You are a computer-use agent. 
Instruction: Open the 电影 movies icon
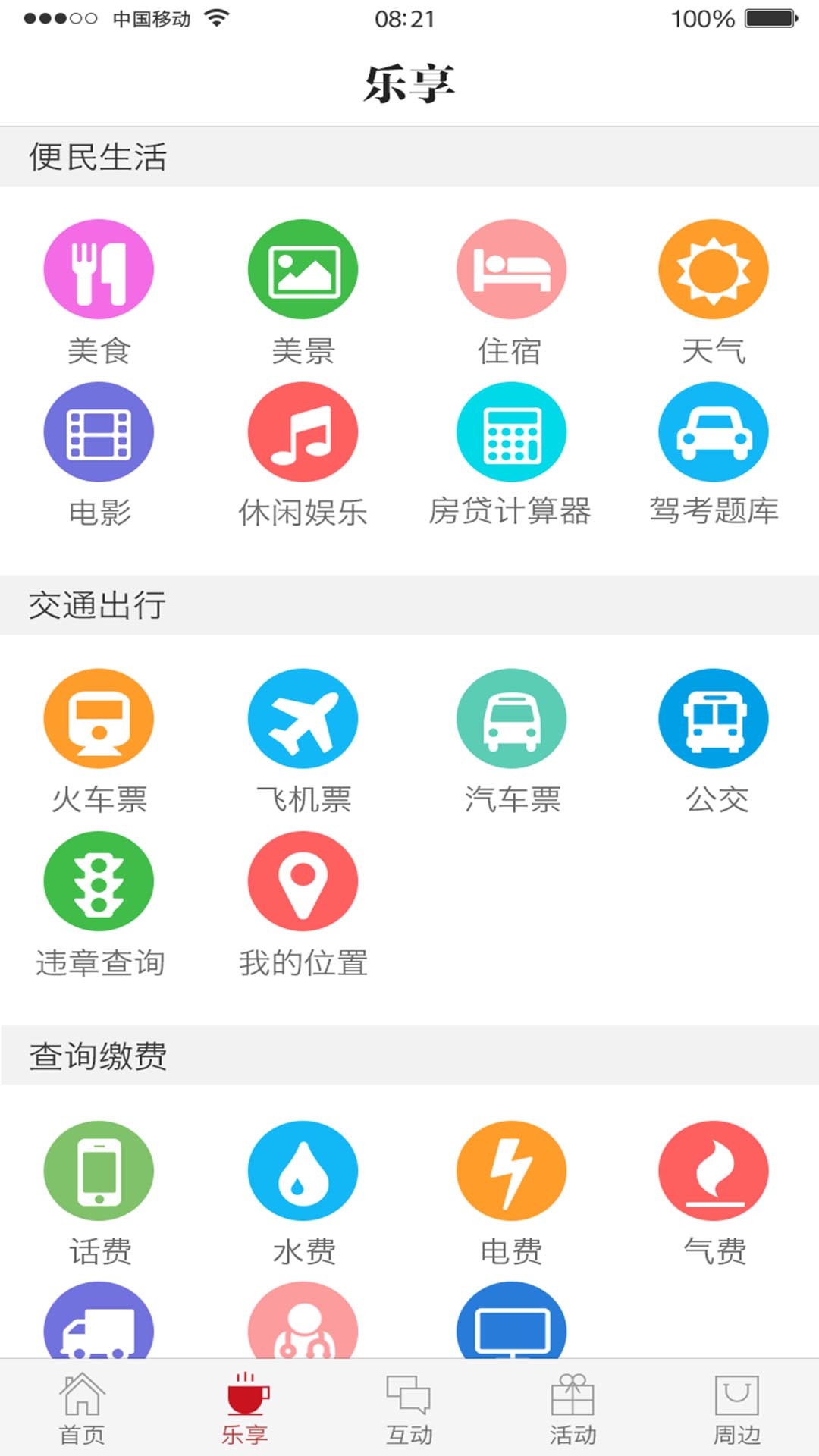tap(99, 431)
